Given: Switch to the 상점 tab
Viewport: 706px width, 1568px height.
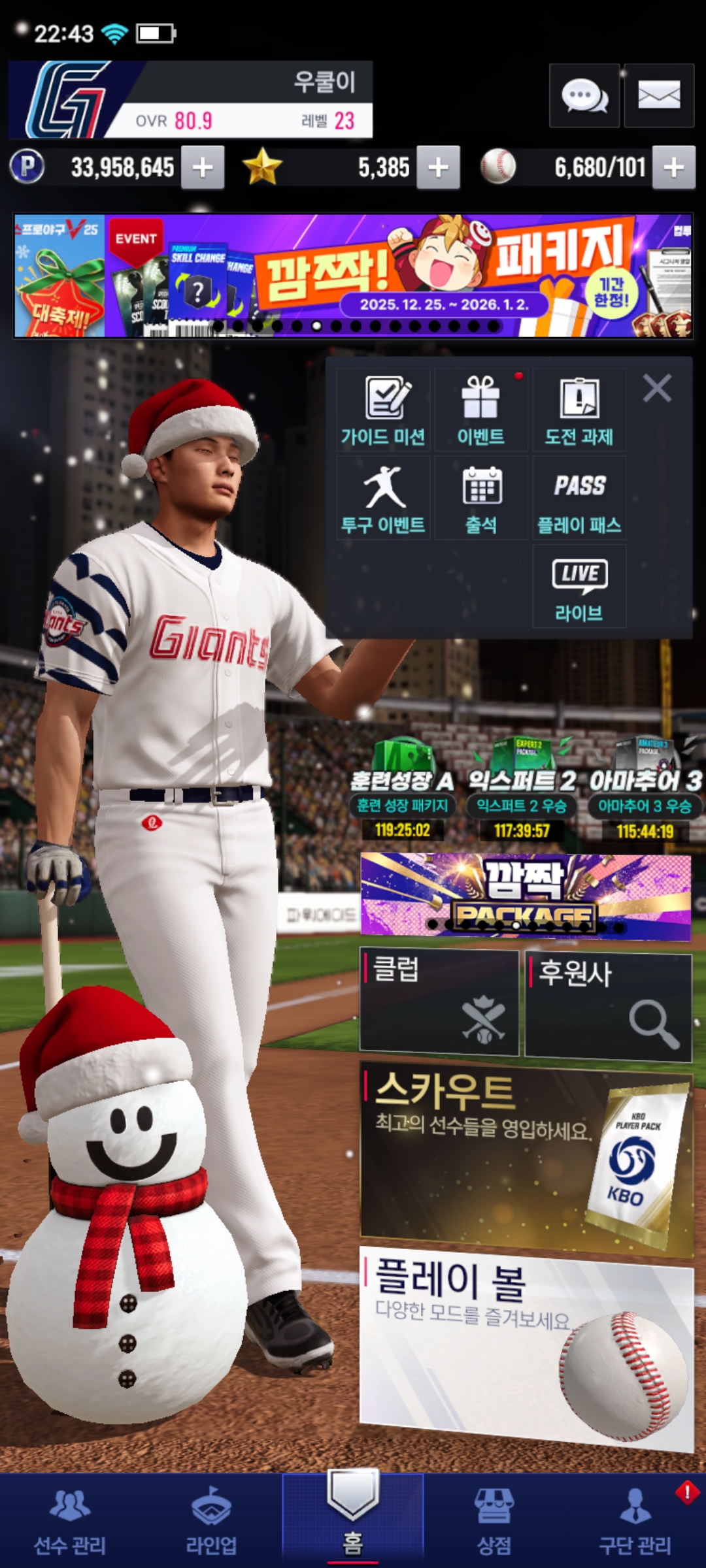Looking at the screenshot, I should click(x=494, y=1519).
